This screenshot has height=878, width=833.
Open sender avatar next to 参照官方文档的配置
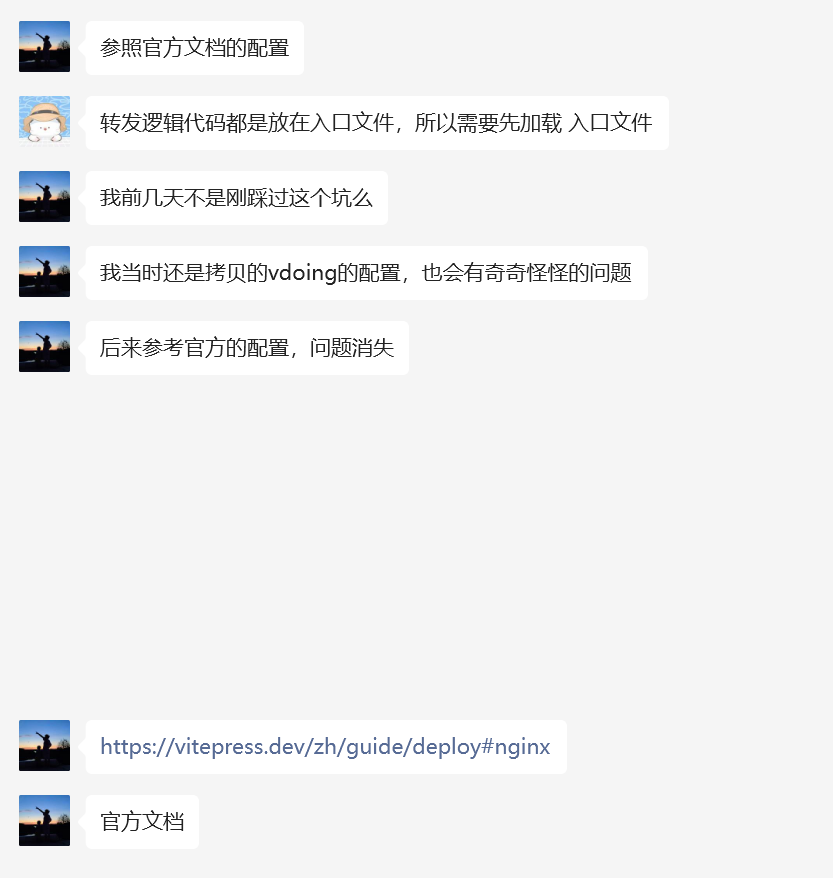44,46
